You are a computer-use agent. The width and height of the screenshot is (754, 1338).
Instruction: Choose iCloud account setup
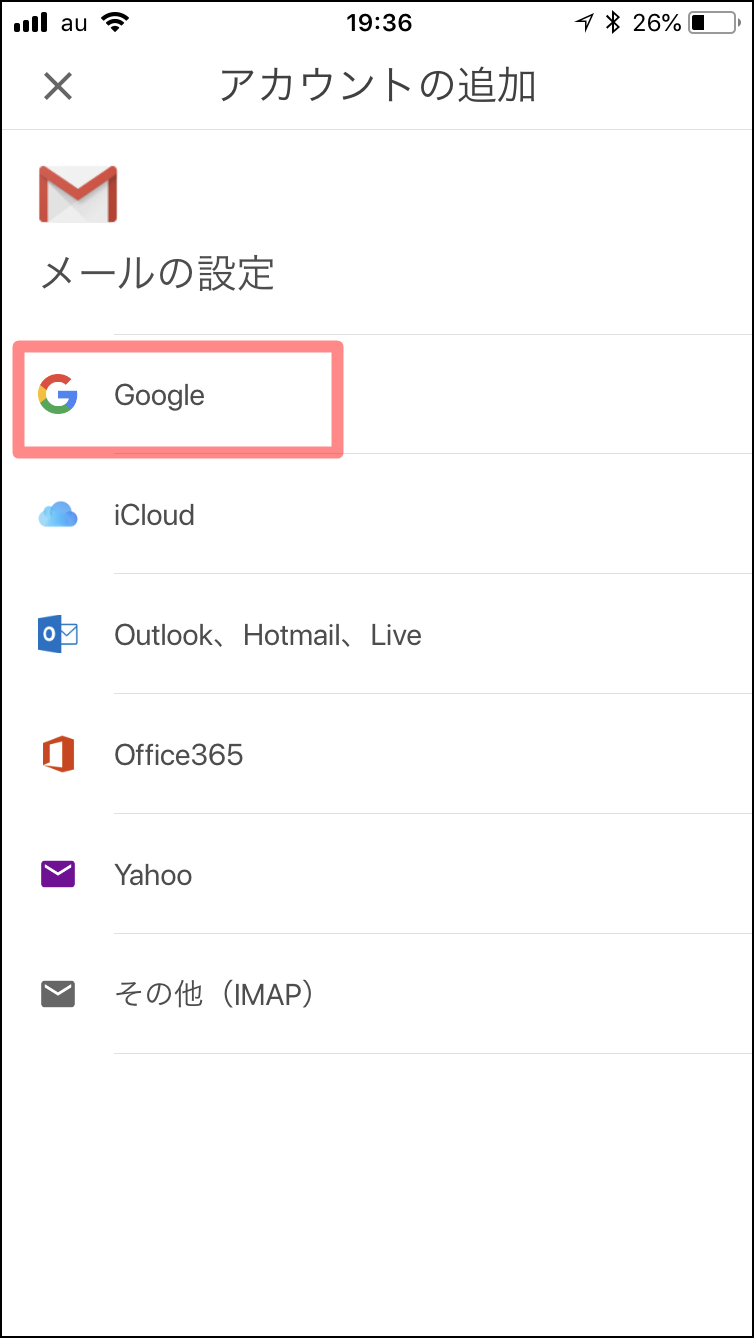377,515
